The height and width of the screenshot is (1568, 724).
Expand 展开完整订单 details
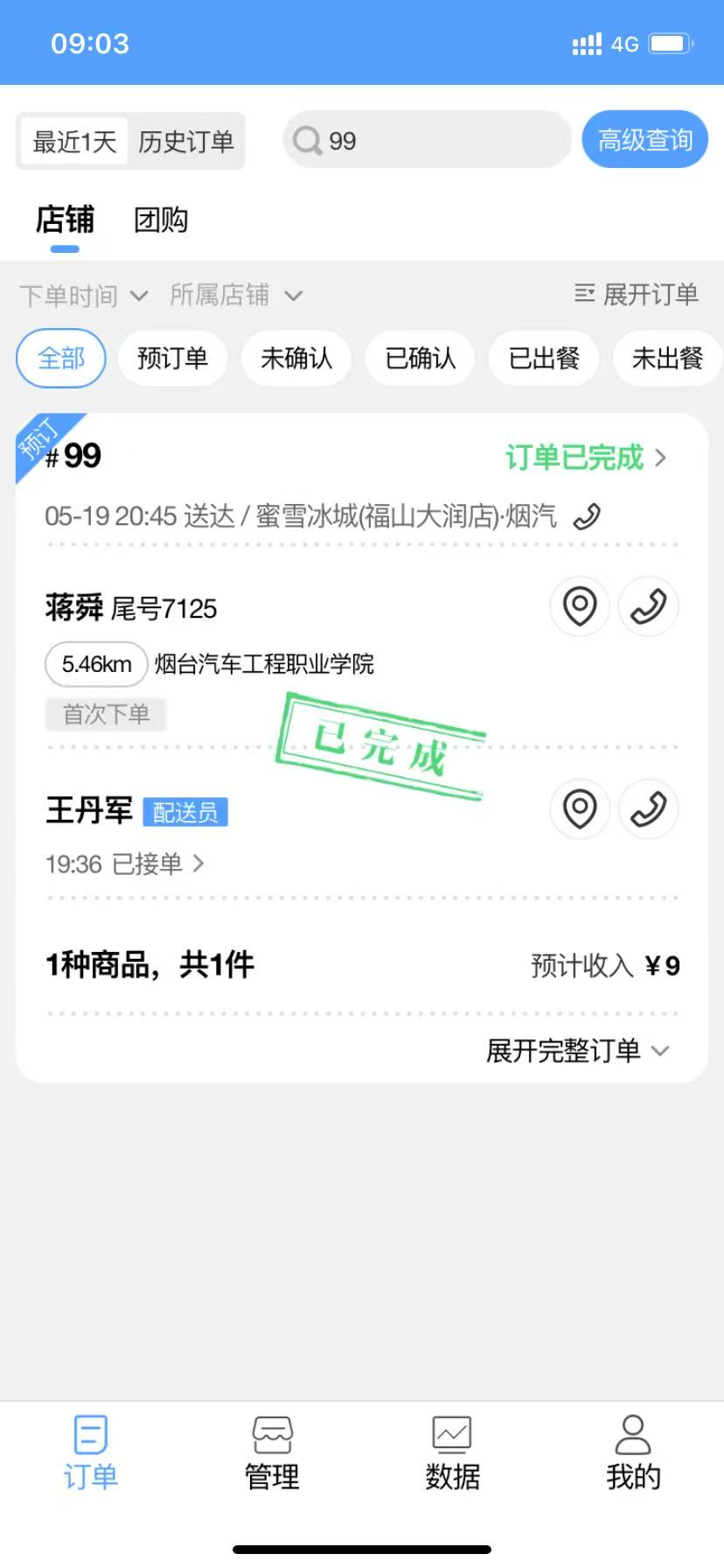pos(577,1050)
